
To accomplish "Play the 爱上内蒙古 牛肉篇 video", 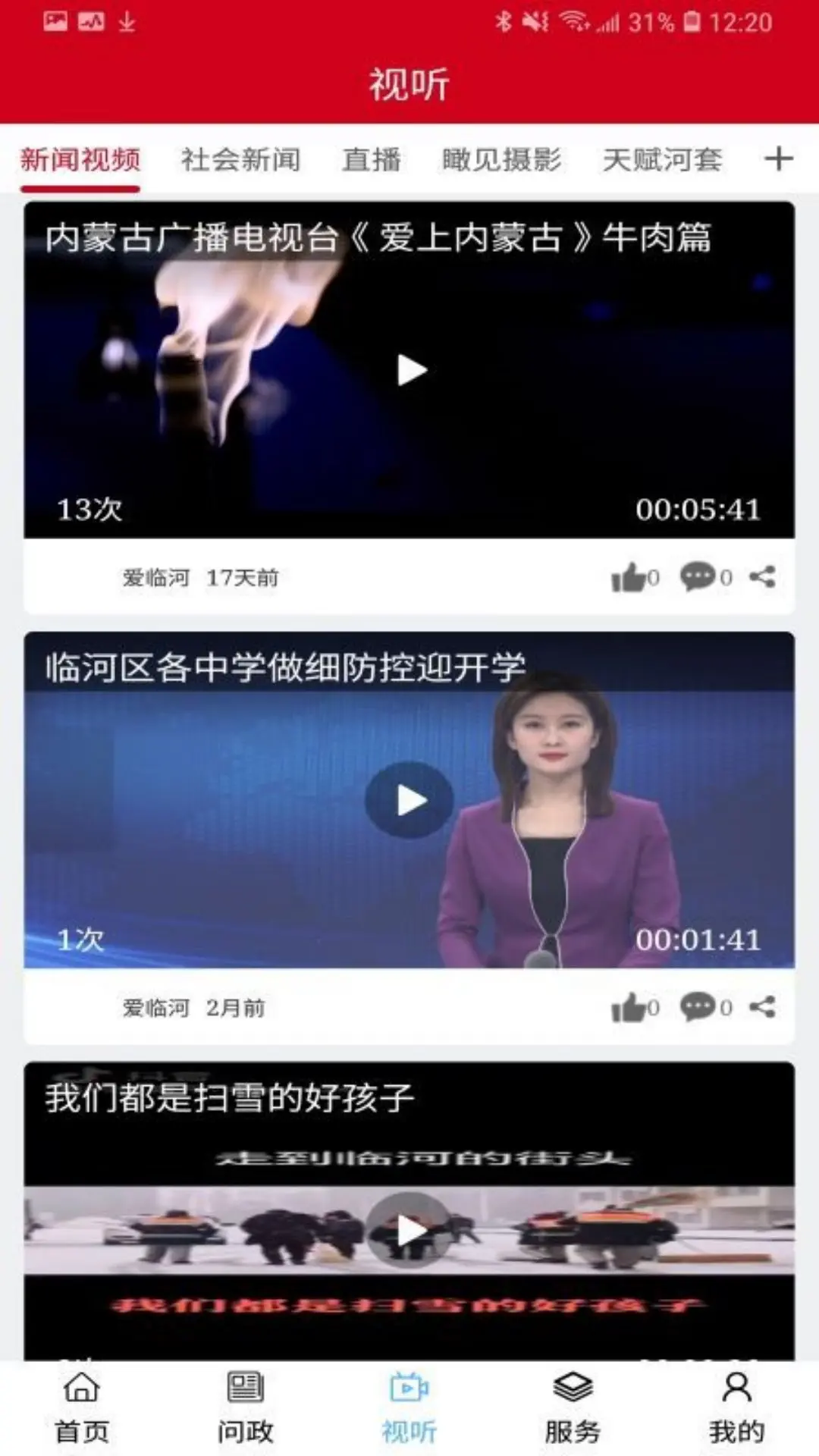I will coord(412,370).
